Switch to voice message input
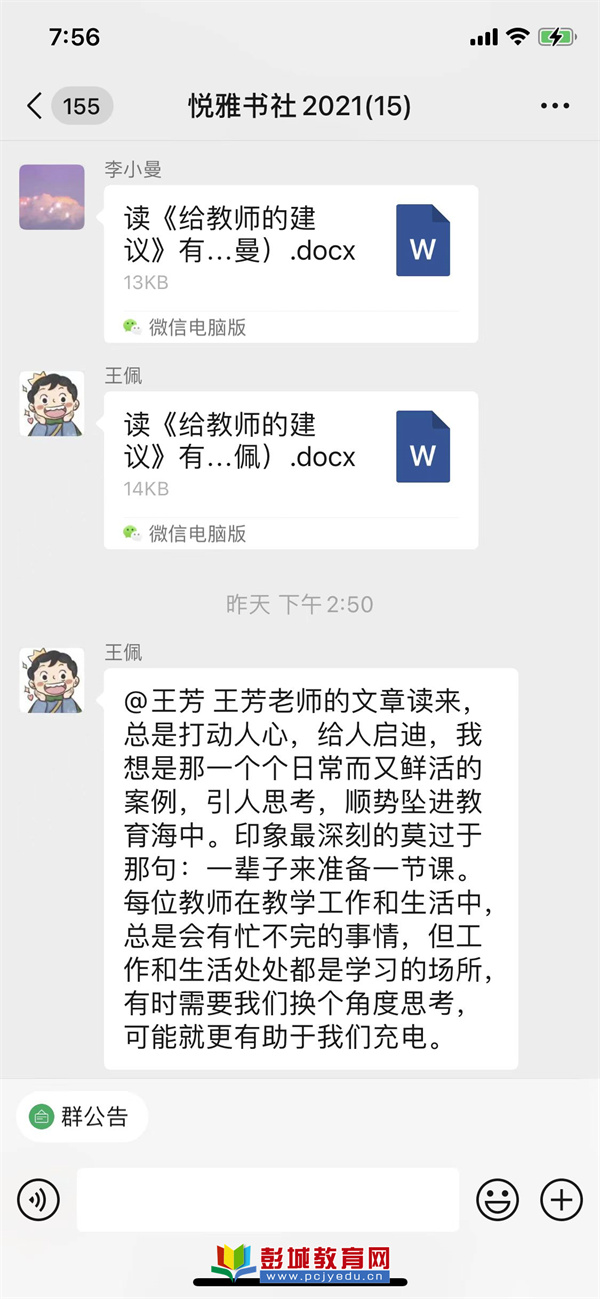Viewport: 600px width, 1299px height. tap(39, 1198)
